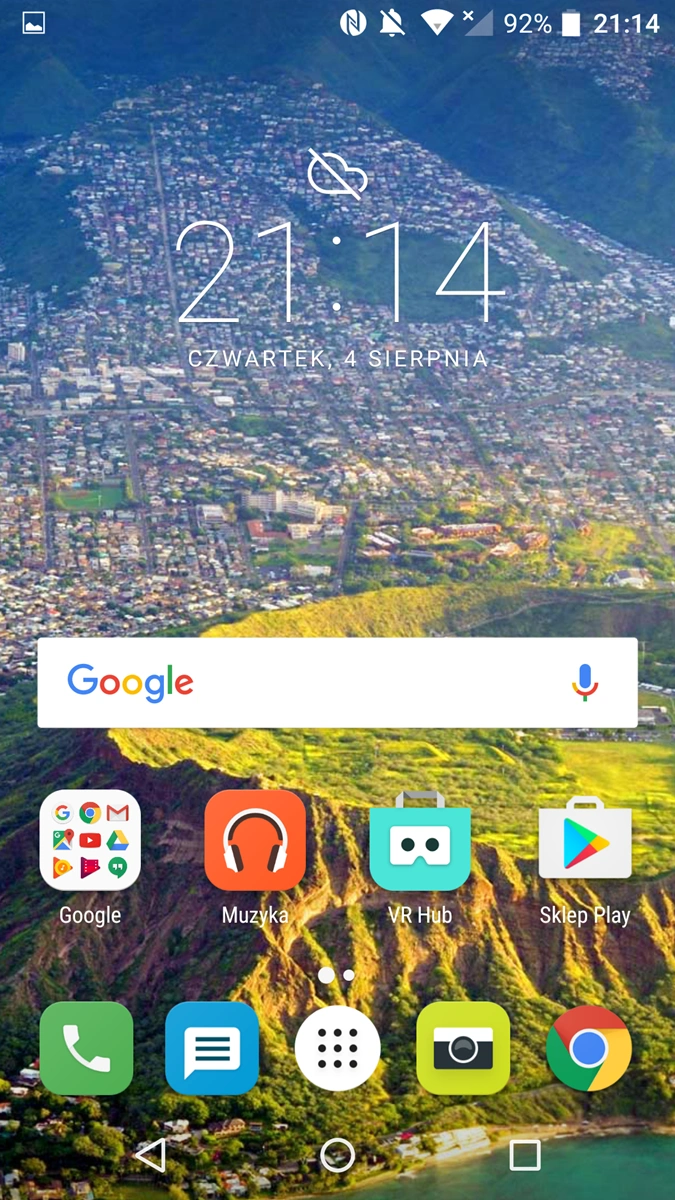Tap the system back button

tap(150, 1155)
